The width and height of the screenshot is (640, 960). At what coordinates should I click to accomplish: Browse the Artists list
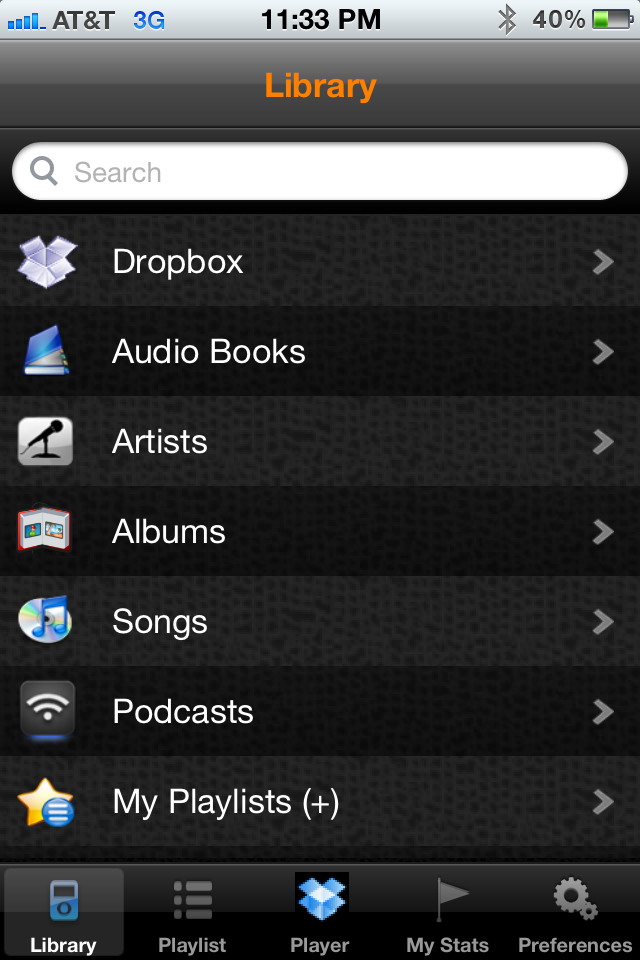320,442
